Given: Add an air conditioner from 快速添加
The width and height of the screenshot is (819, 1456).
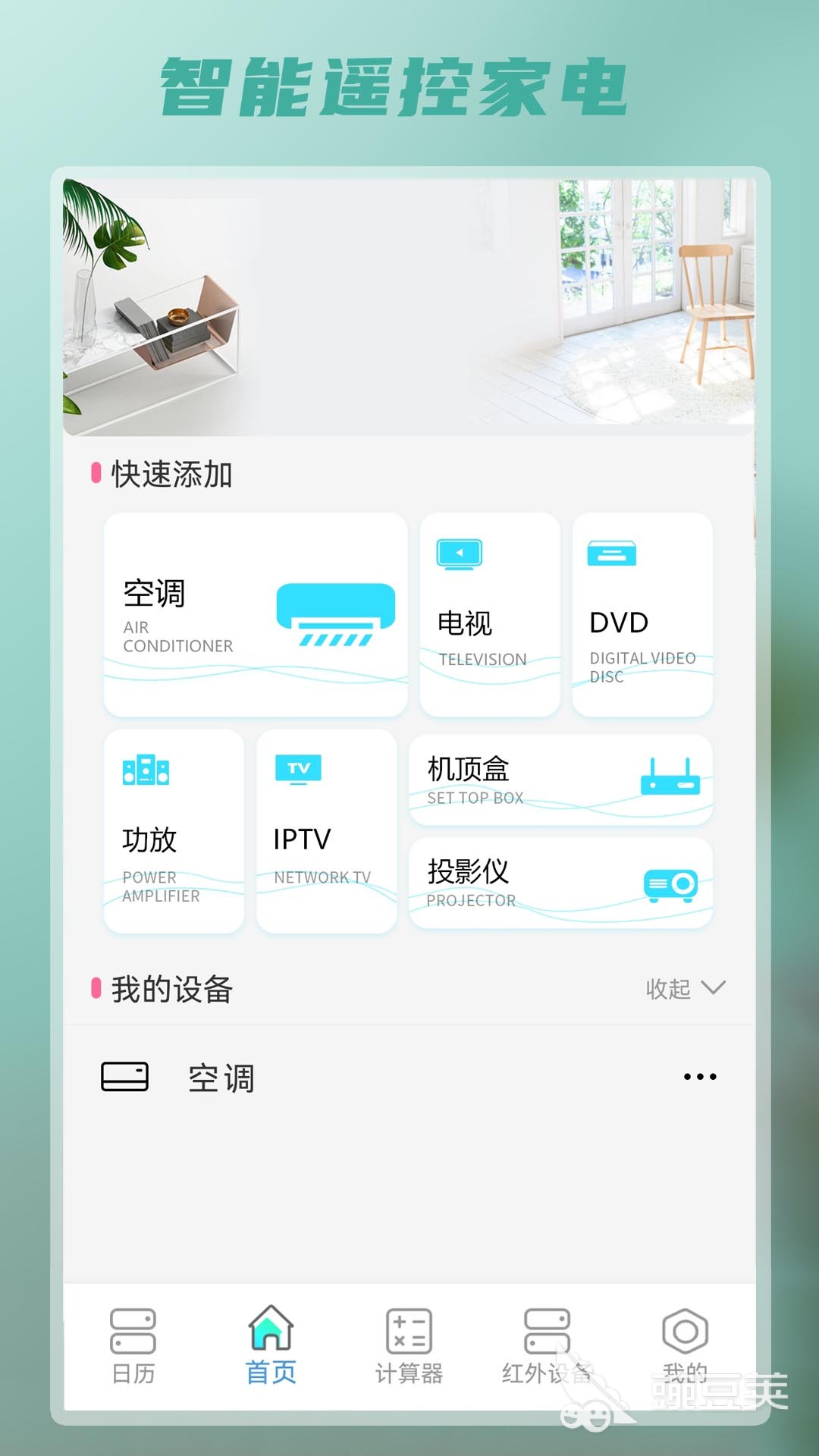Looking at the screenshot, I should [x=256, y=613].
